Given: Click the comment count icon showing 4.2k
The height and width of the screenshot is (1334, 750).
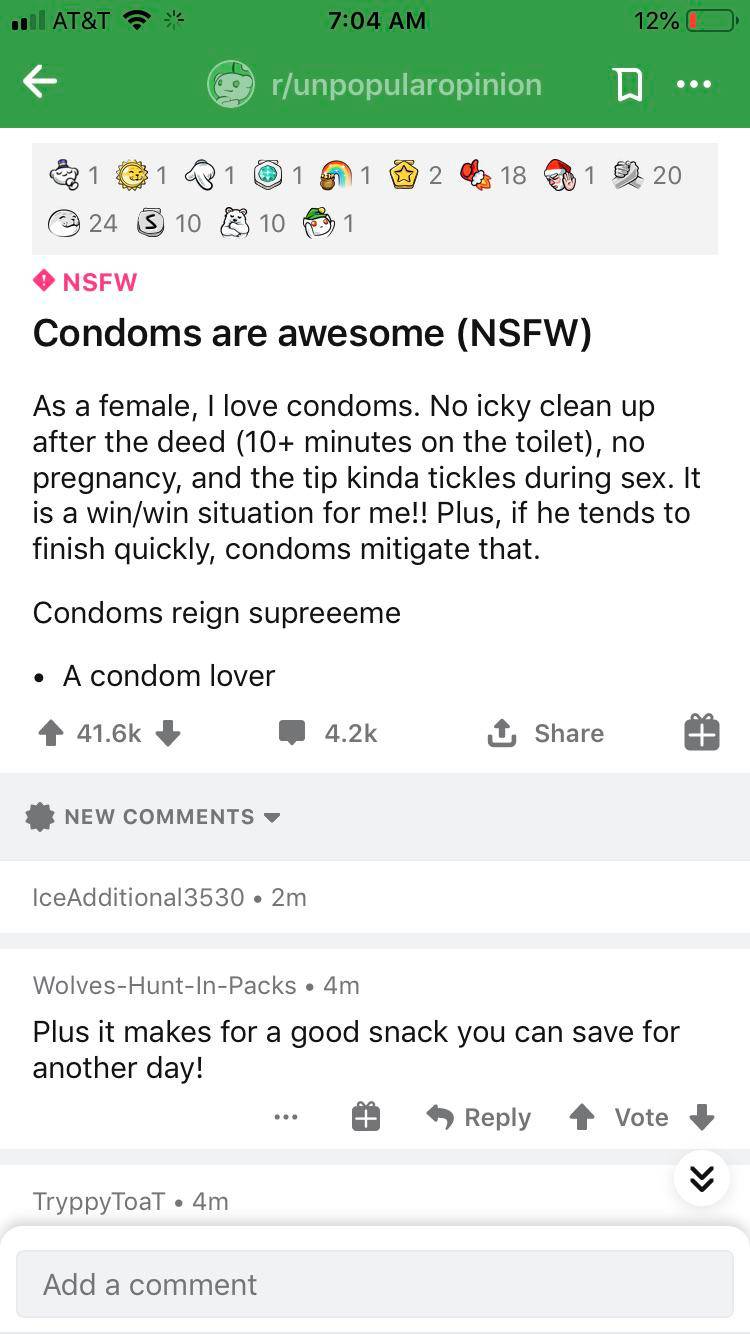Looking at the screenshot, I should pos(292,733).
